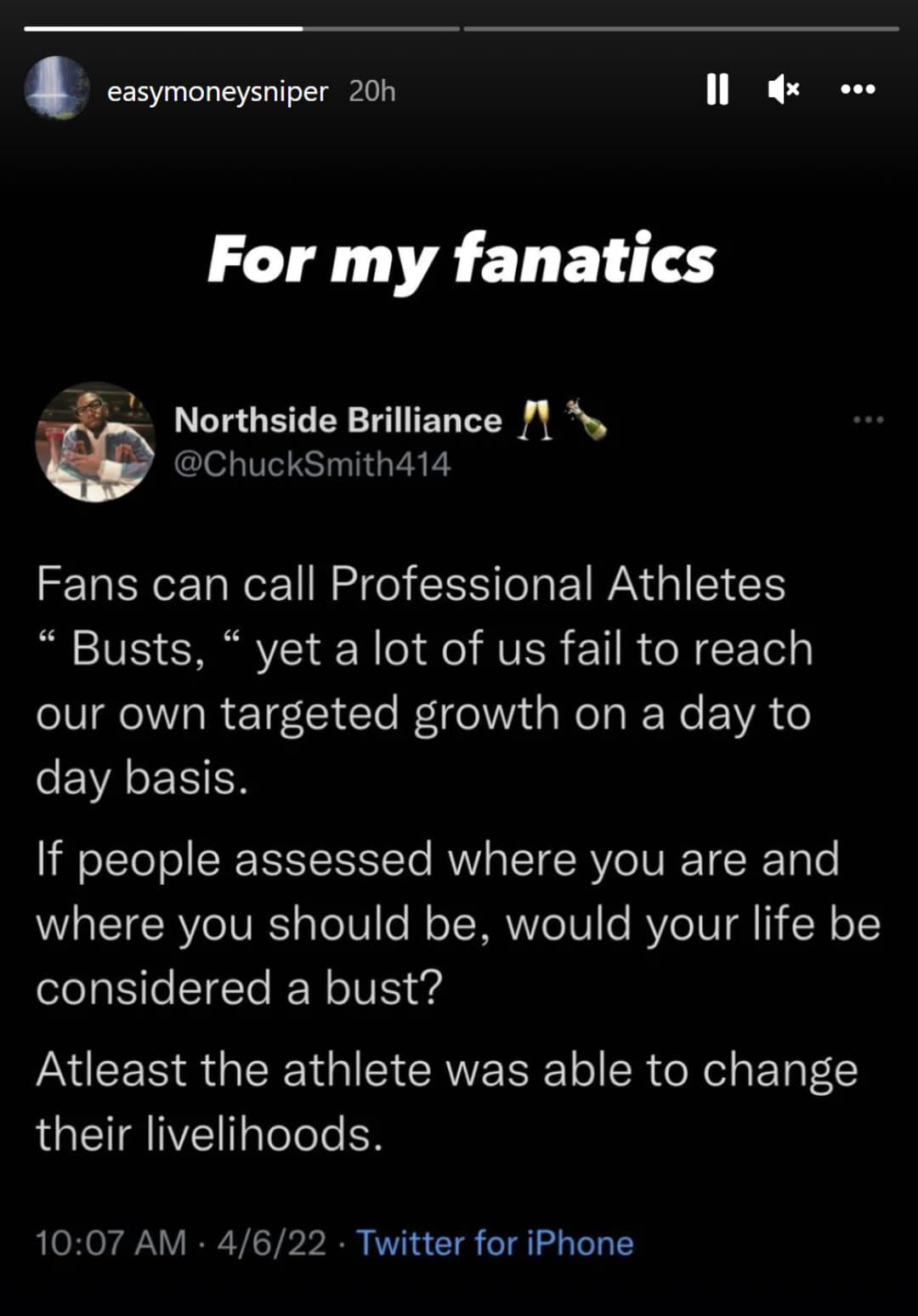This screenshot has width=918, height=1316.
Task: Pause the story playback
Action: tap(717, 89)
